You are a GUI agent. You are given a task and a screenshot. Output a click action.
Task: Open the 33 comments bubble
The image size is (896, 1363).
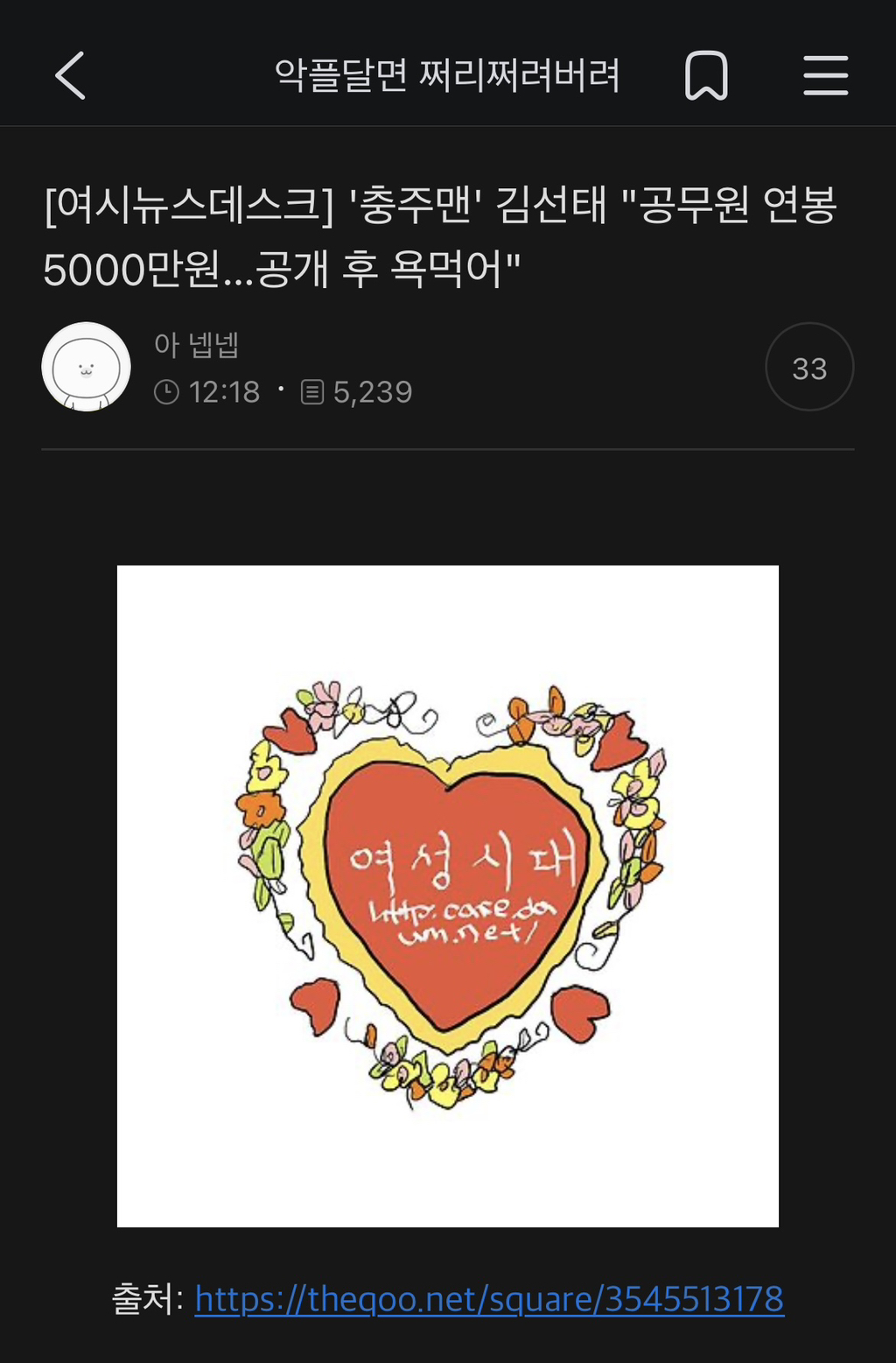click(808, 368)
